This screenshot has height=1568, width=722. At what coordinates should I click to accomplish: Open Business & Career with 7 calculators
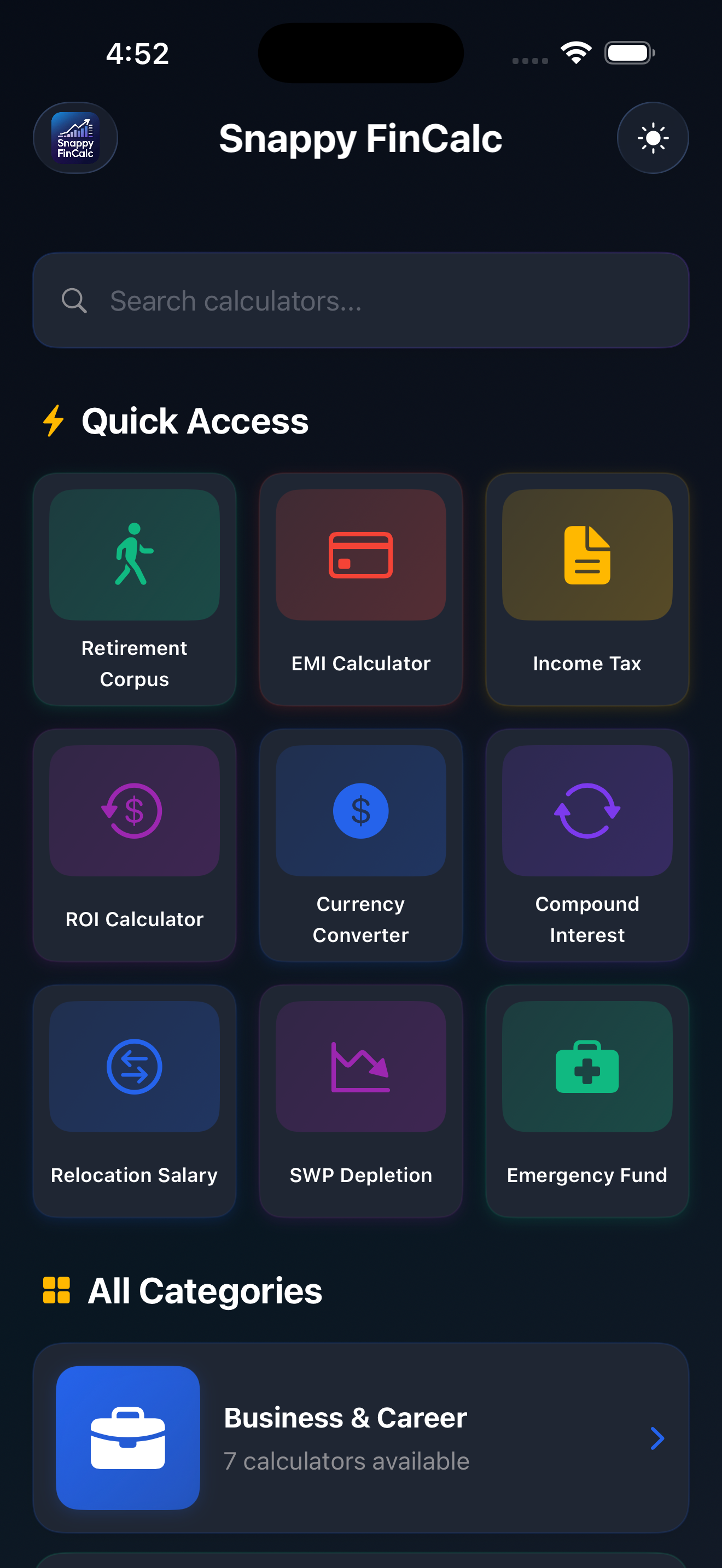click(360, 1438)
